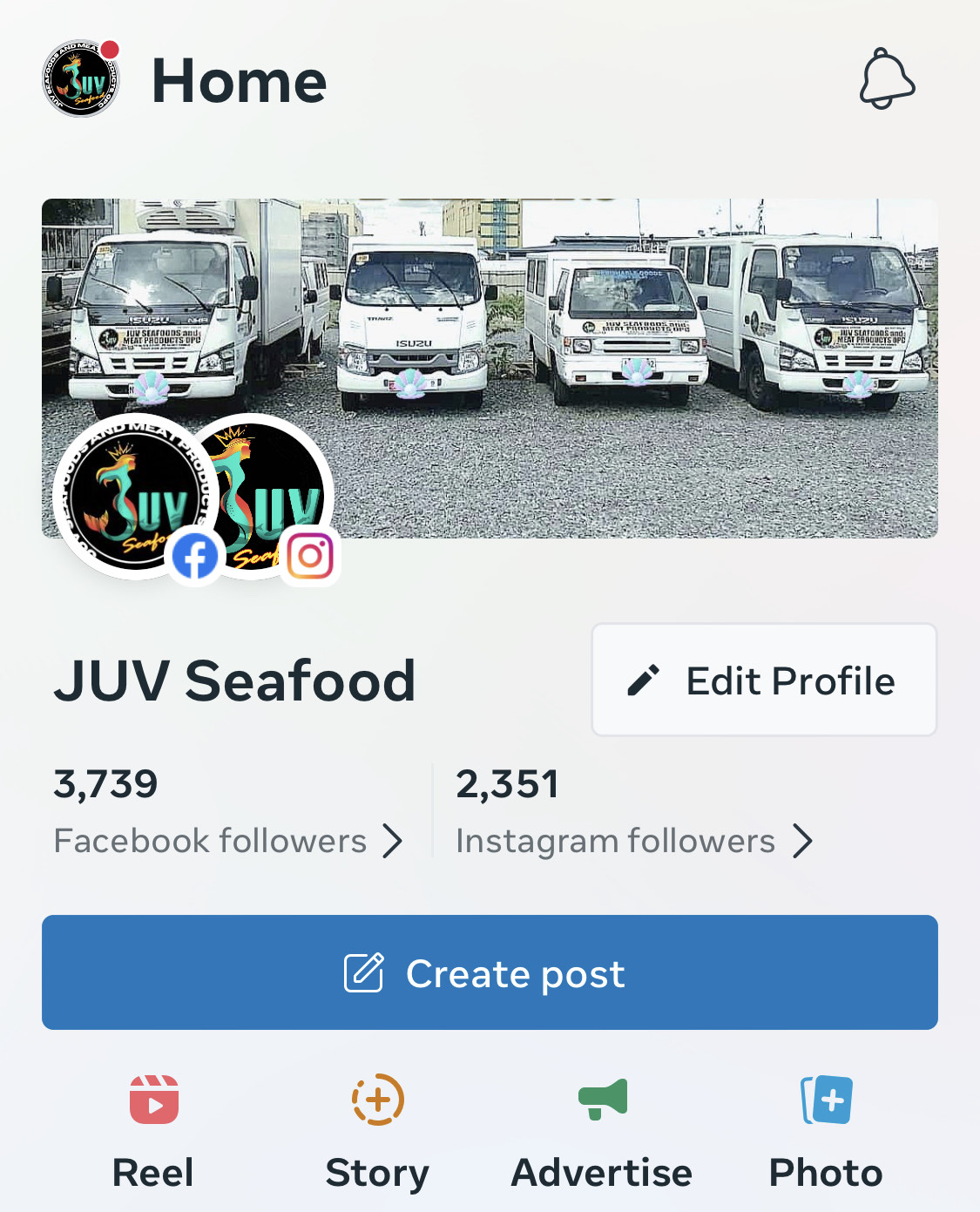View Instagram followers list

pyautogui.click(x=633, y=840)
